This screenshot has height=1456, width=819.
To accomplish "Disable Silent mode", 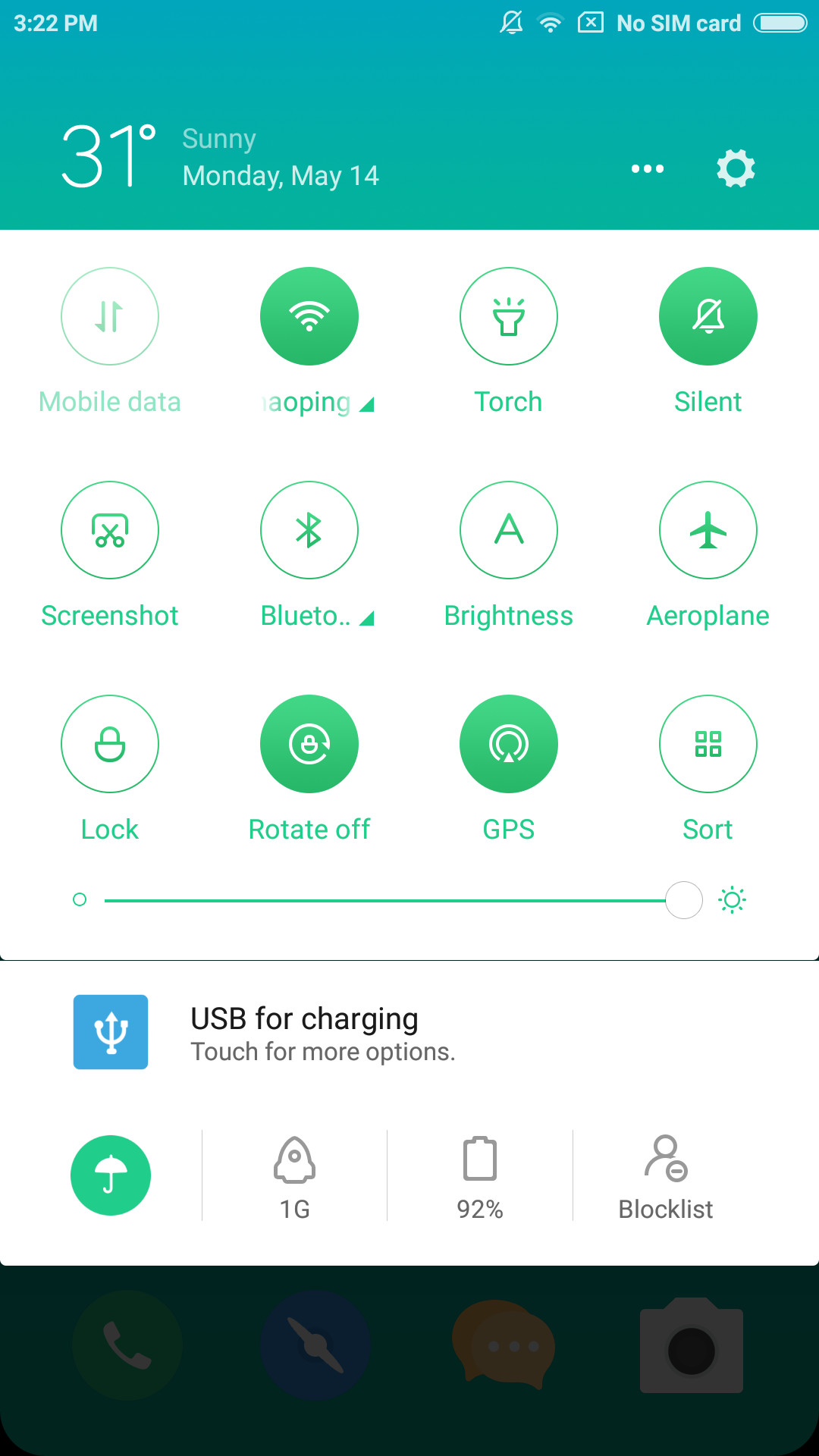I will (x=708, y=316).
